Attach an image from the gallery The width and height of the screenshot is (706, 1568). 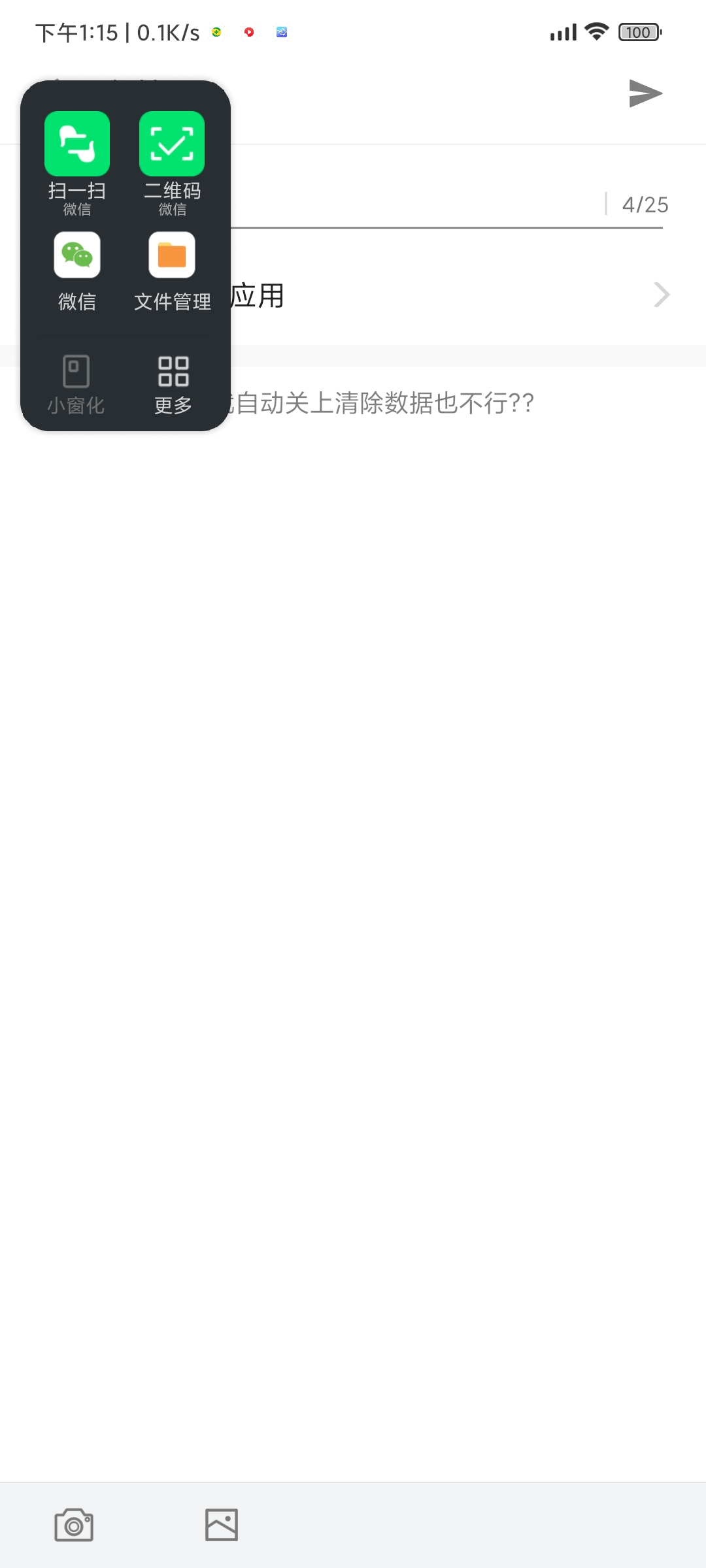(222, 1525)
